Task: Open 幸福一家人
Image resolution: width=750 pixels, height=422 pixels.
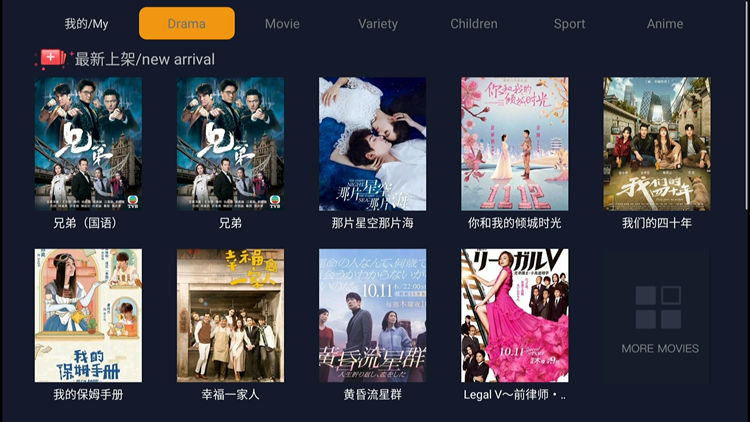Action: (230, 315)
